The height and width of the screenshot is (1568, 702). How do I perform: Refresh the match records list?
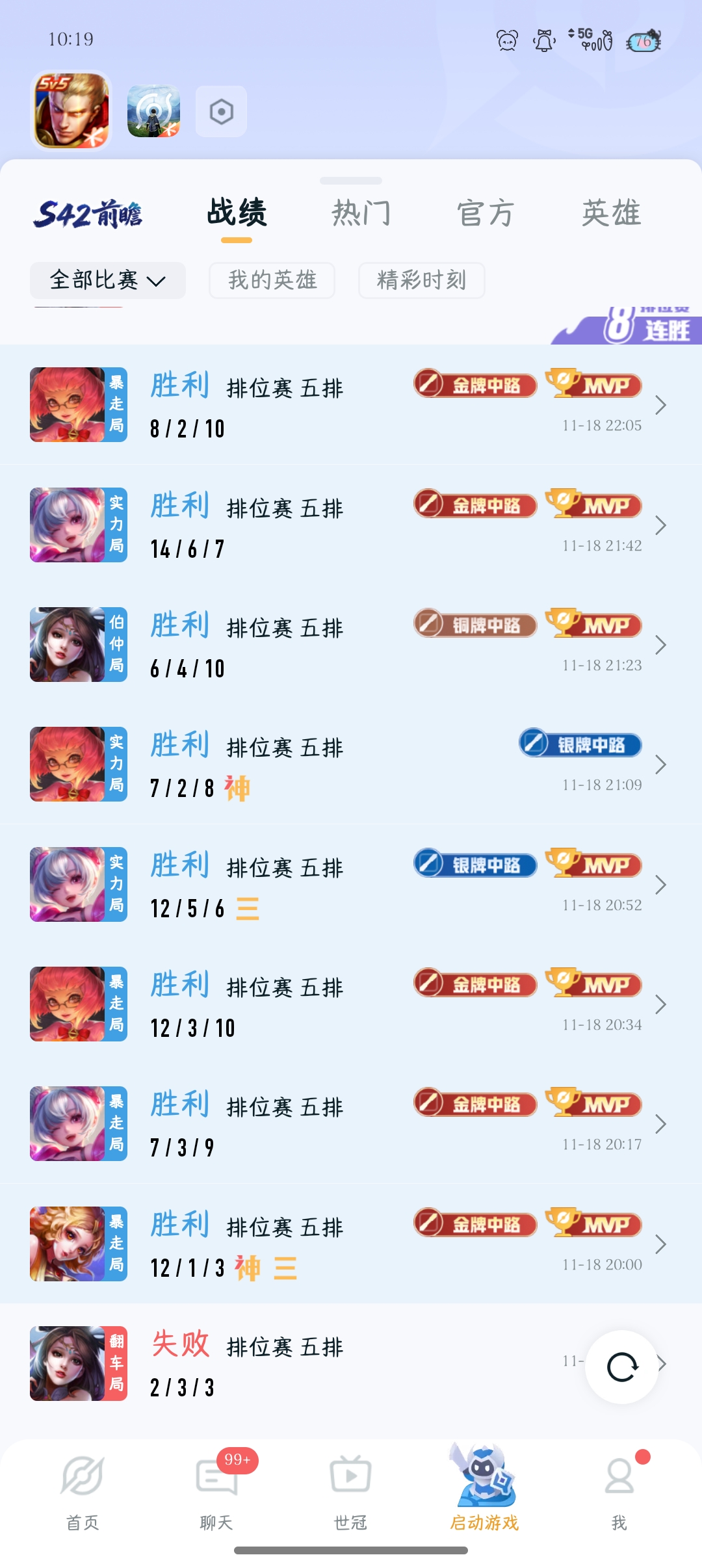pyautogui.click(x=622, y=1367)
